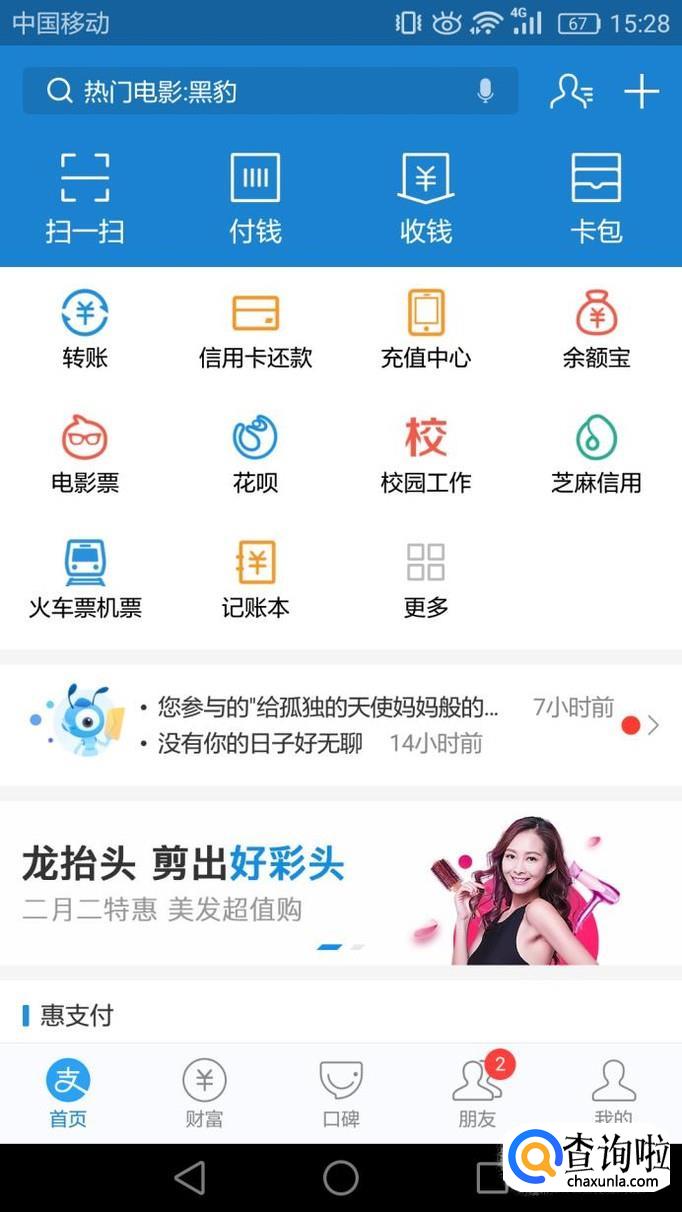
Task: Open the search box with 热门电影:黑豹
Action: point(270,91)
